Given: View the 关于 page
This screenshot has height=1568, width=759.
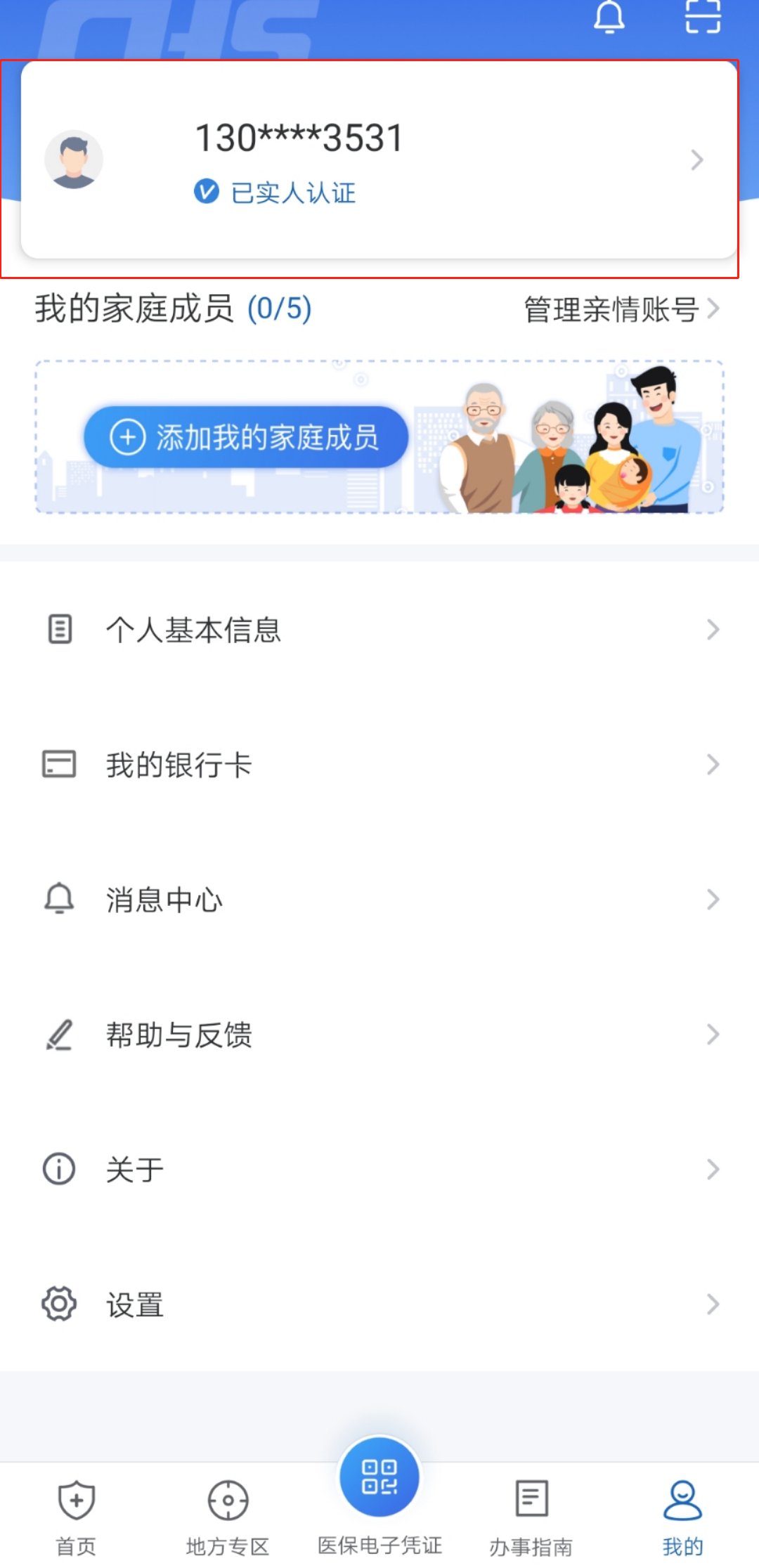Looking at the screenshot, I should pyautogui.click(x=379, y=1169).
